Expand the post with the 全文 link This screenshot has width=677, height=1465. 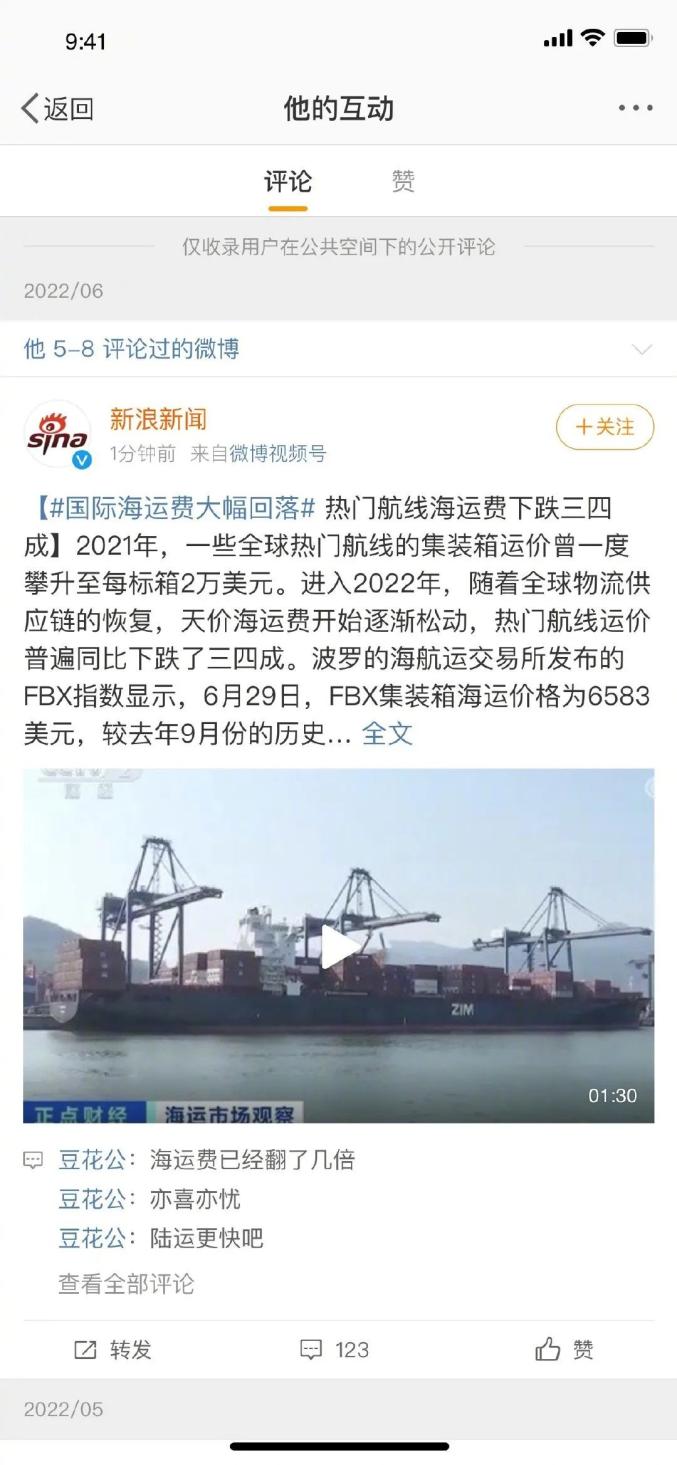coord(387,733)
